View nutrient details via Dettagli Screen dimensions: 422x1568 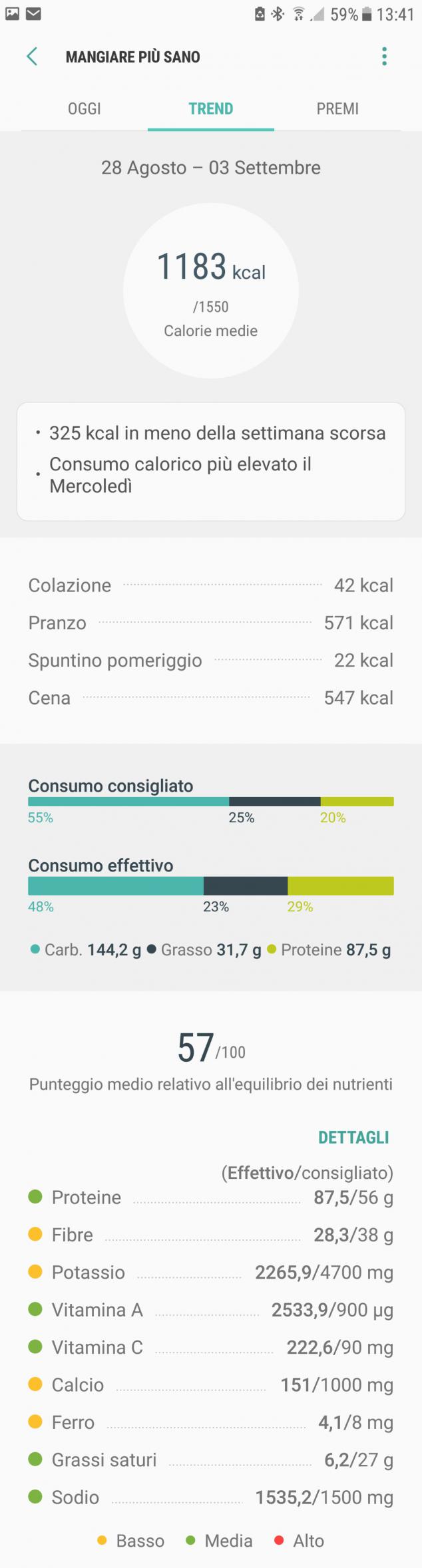[x=353, y=1137]
